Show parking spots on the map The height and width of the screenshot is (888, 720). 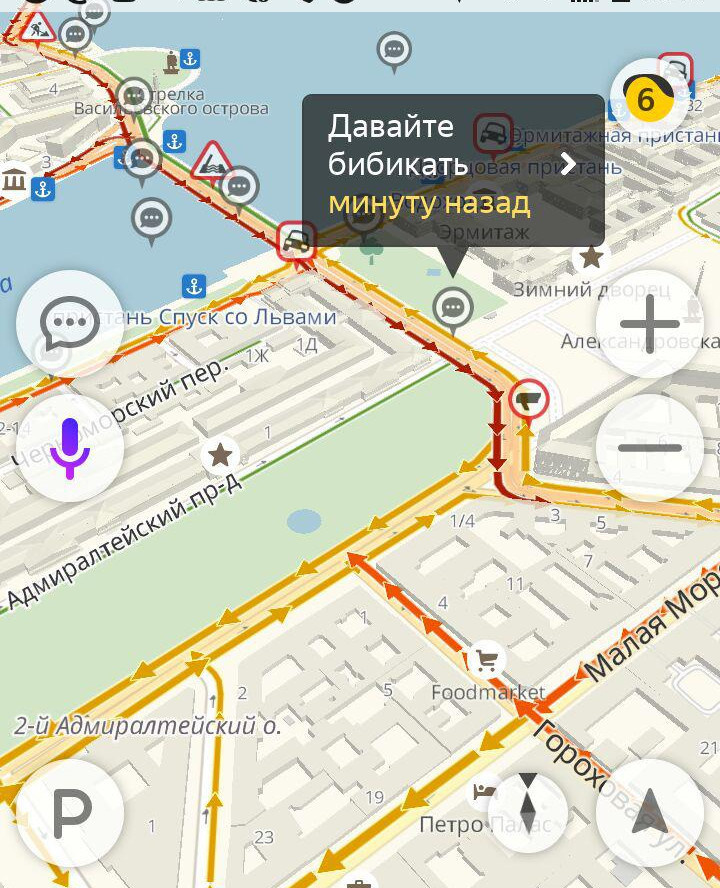click(70, 814)
